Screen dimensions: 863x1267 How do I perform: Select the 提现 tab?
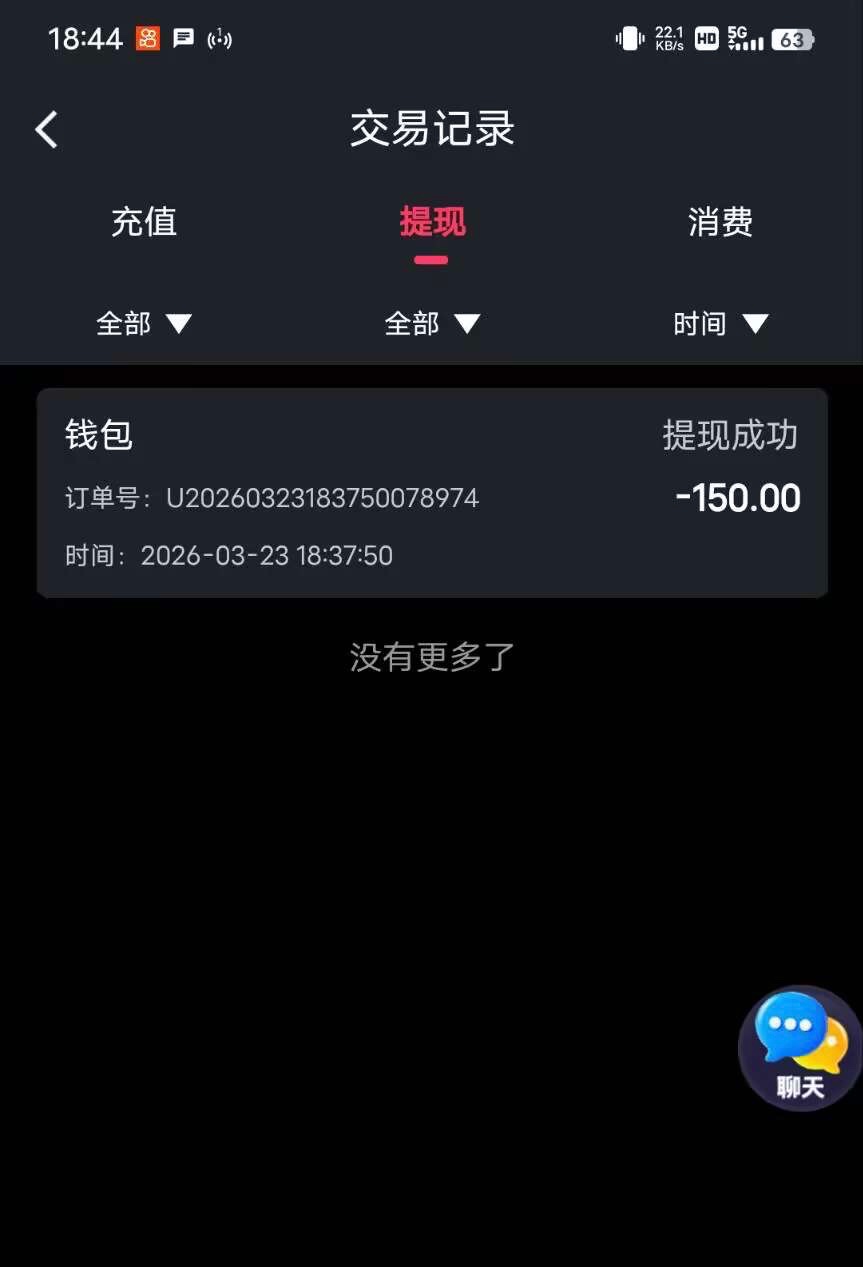(432, 222)
